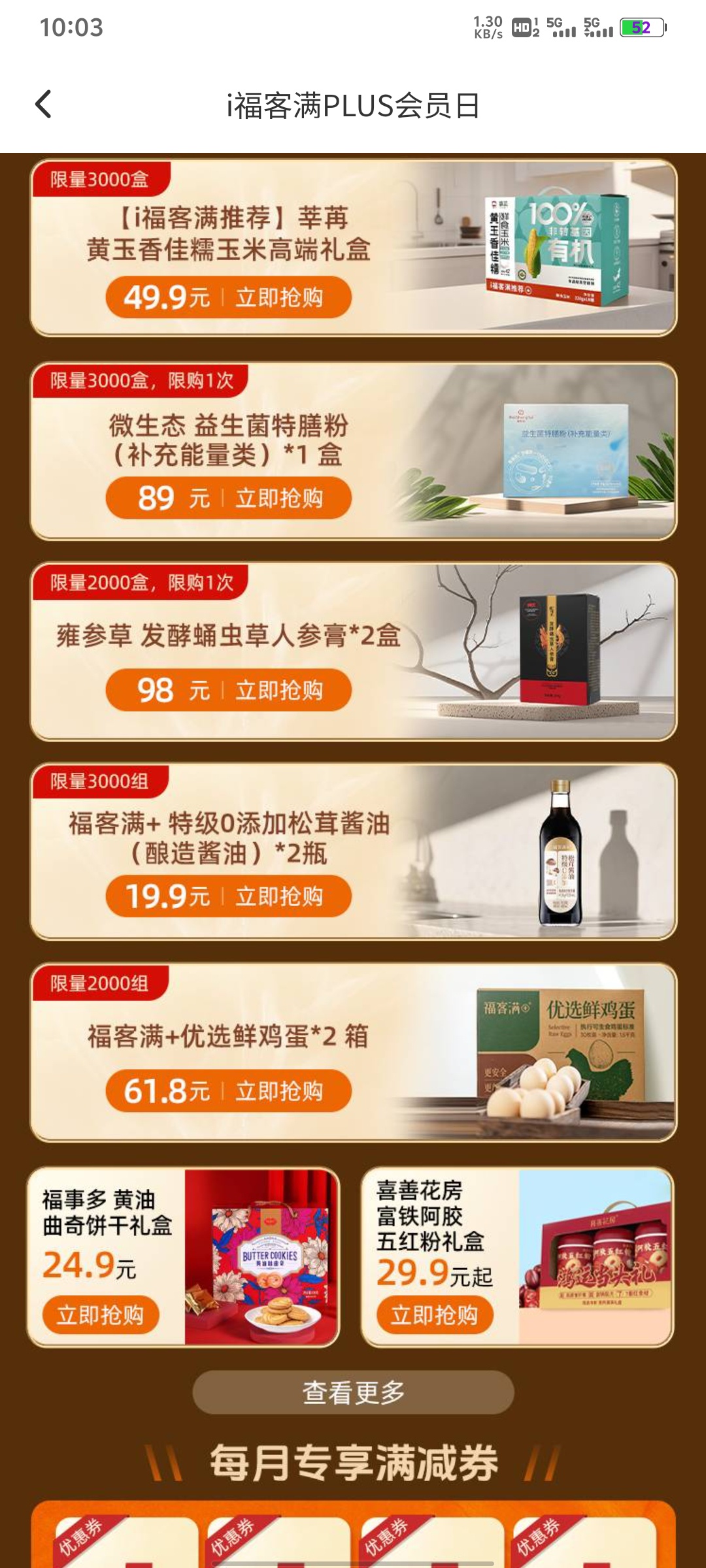Buy the 黄玉香佳糯玉米礼盒 for 49.9元
This screenshot has width=706, height=1568.
228,297
